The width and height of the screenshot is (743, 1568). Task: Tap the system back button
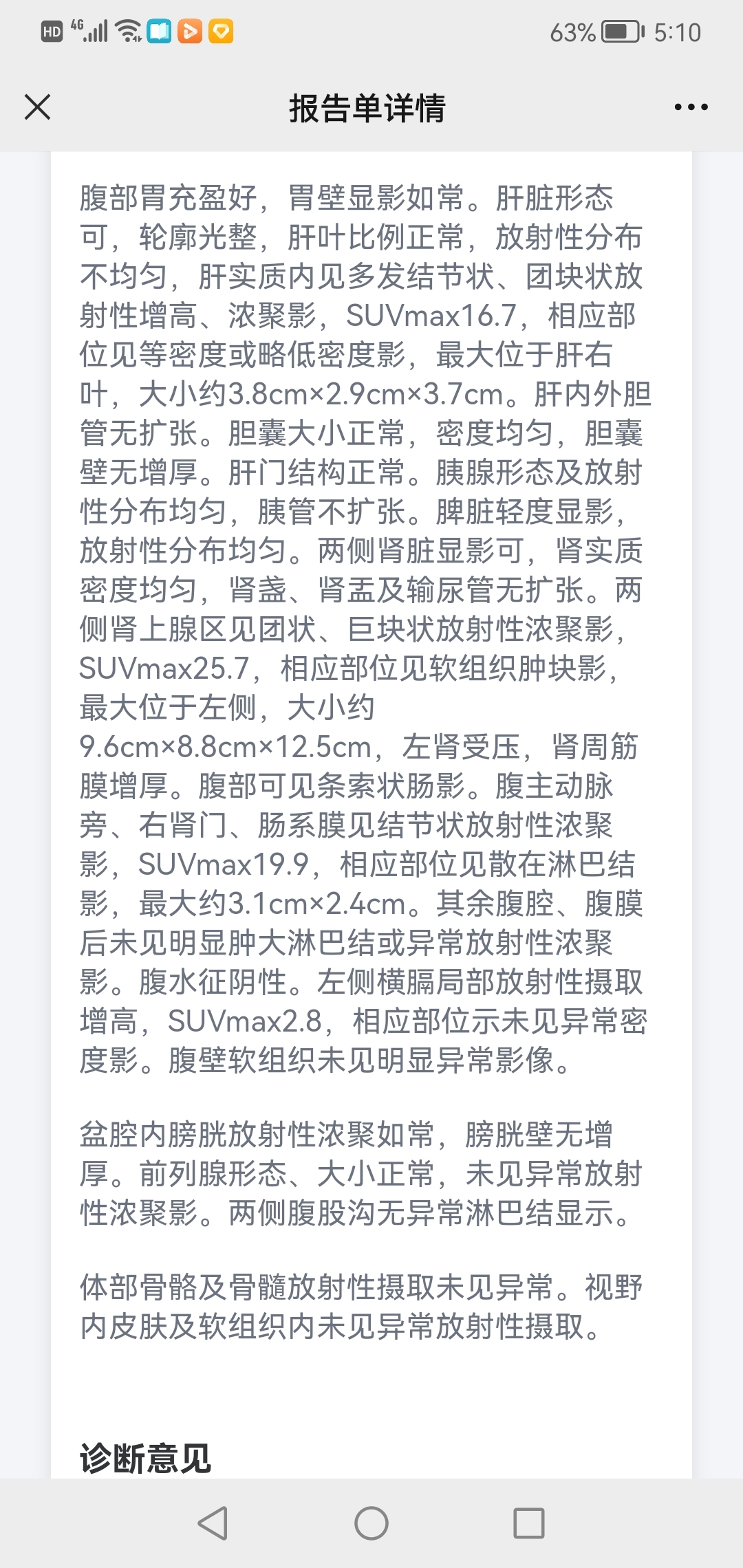(213, 1523)
